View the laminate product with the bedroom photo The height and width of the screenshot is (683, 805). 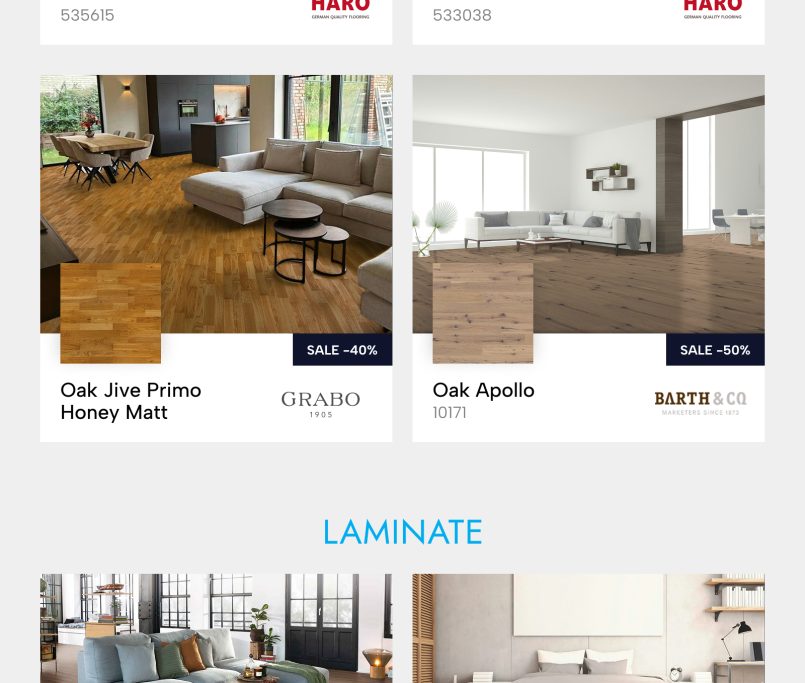[x=588, y=630]
